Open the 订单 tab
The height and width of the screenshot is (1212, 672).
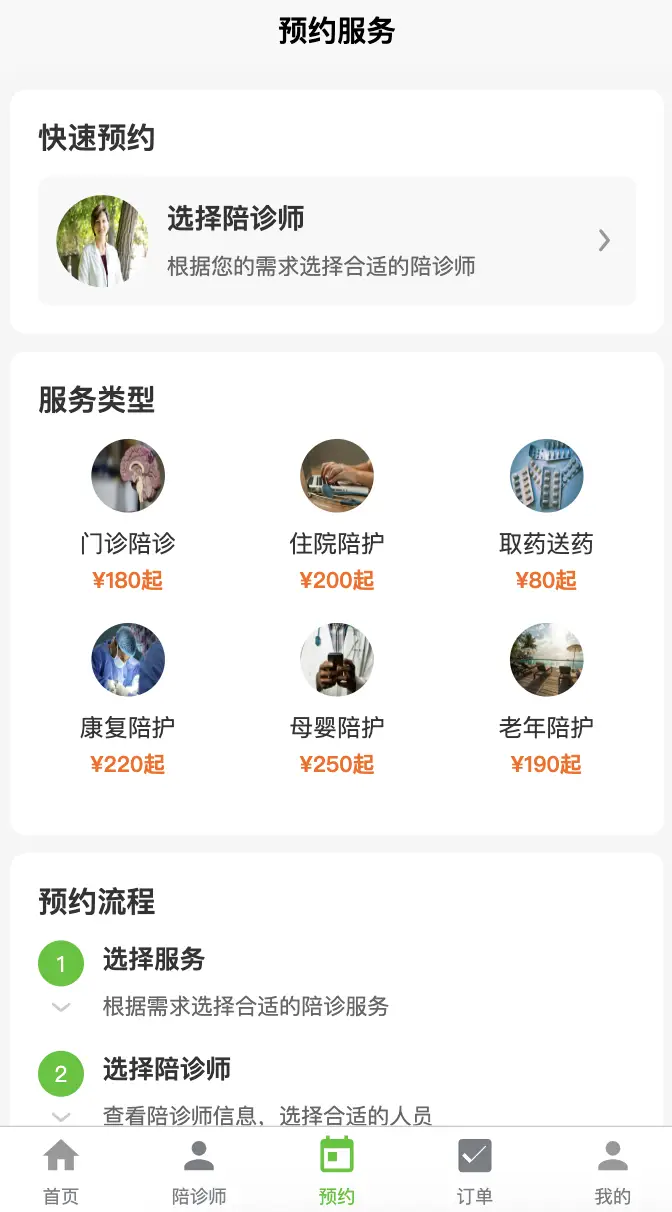pos(475,1171)
